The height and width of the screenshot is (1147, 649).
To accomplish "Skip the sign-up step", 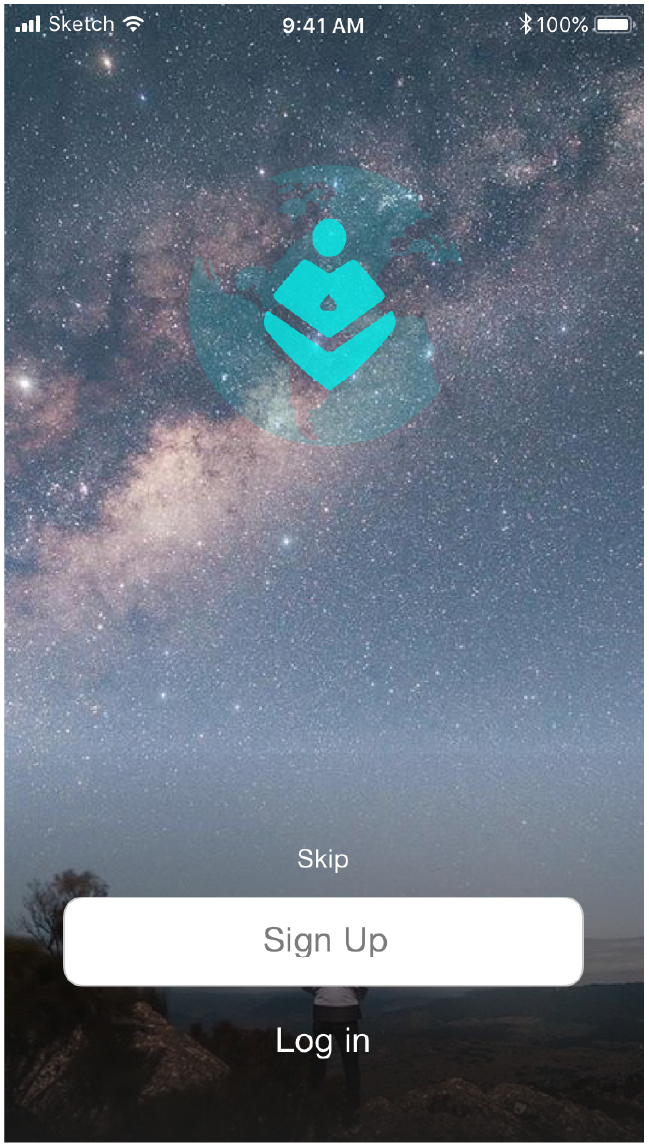I will 323,859.
